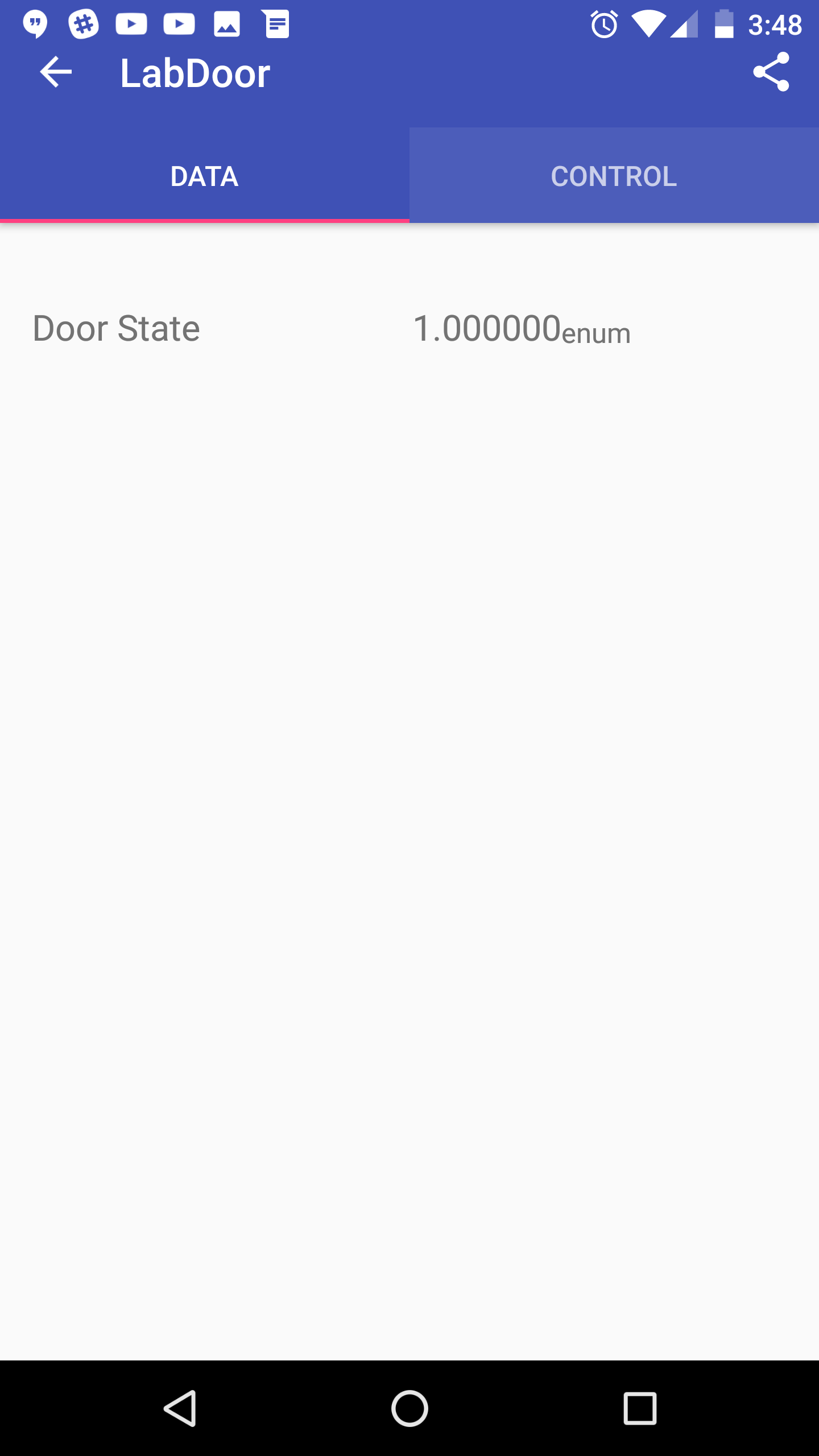Screen dimensions: 819x1456
Task: Go back using the app bar arrow
Action: [x=56, y=72]
